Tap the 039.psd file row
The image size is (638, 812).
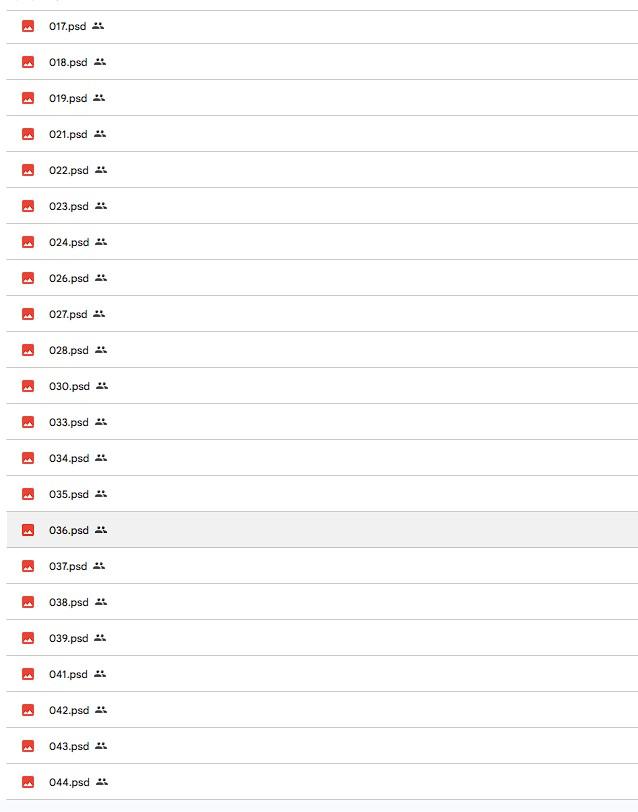click(68, 638)
